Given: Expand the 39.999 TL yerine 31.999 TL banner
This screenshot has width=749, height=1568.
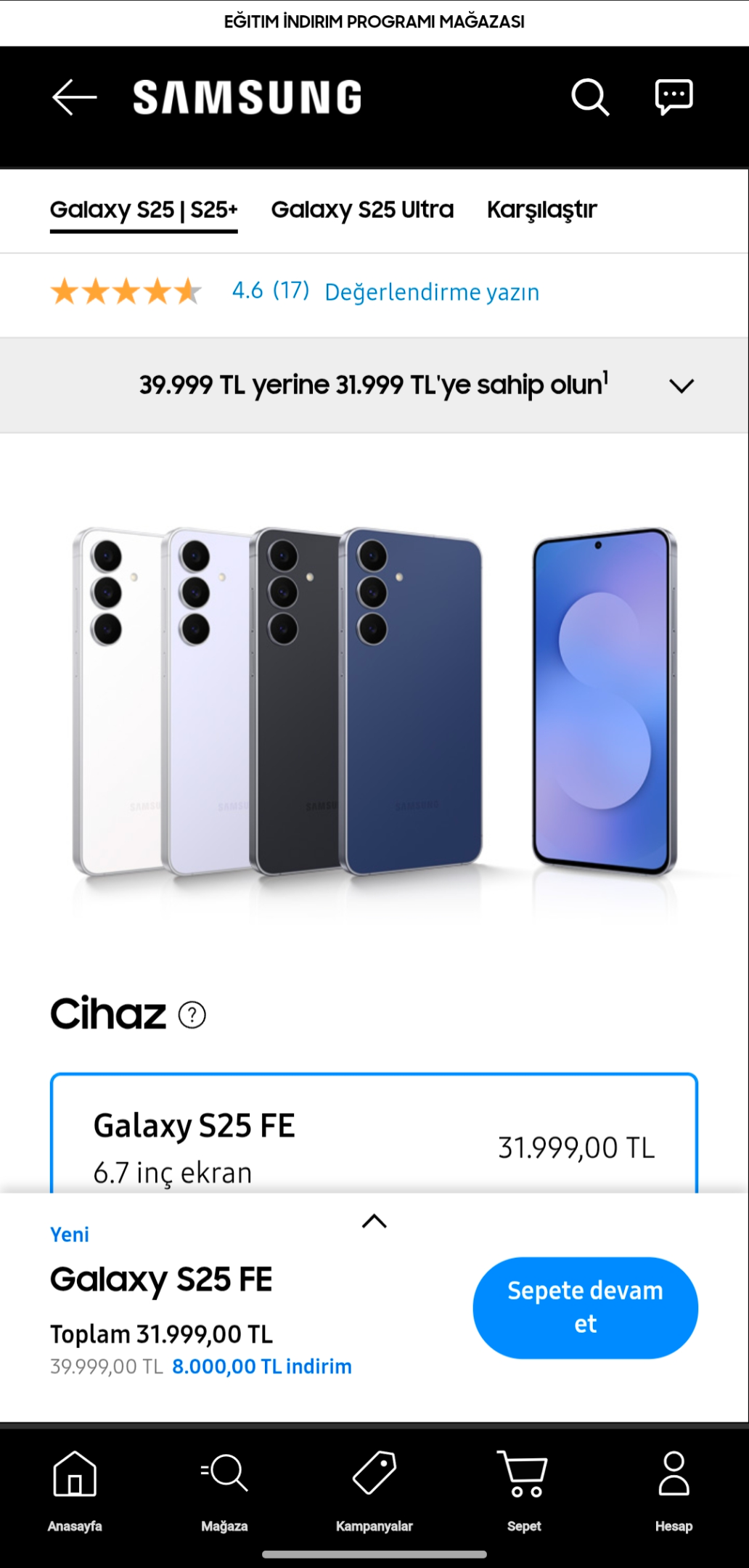Looking at the screenshot, I should click(374, 385).
